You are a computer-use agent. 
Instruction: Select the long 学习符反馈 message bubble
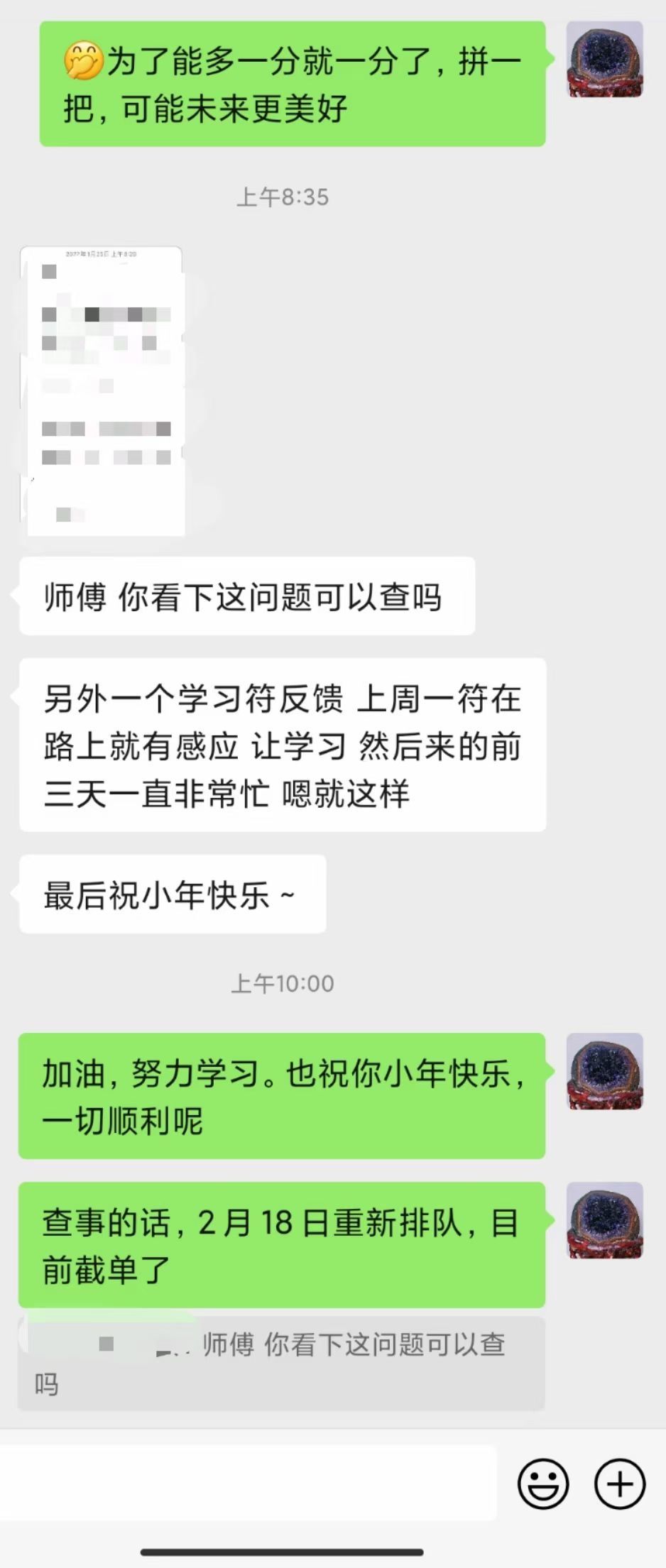280,744
